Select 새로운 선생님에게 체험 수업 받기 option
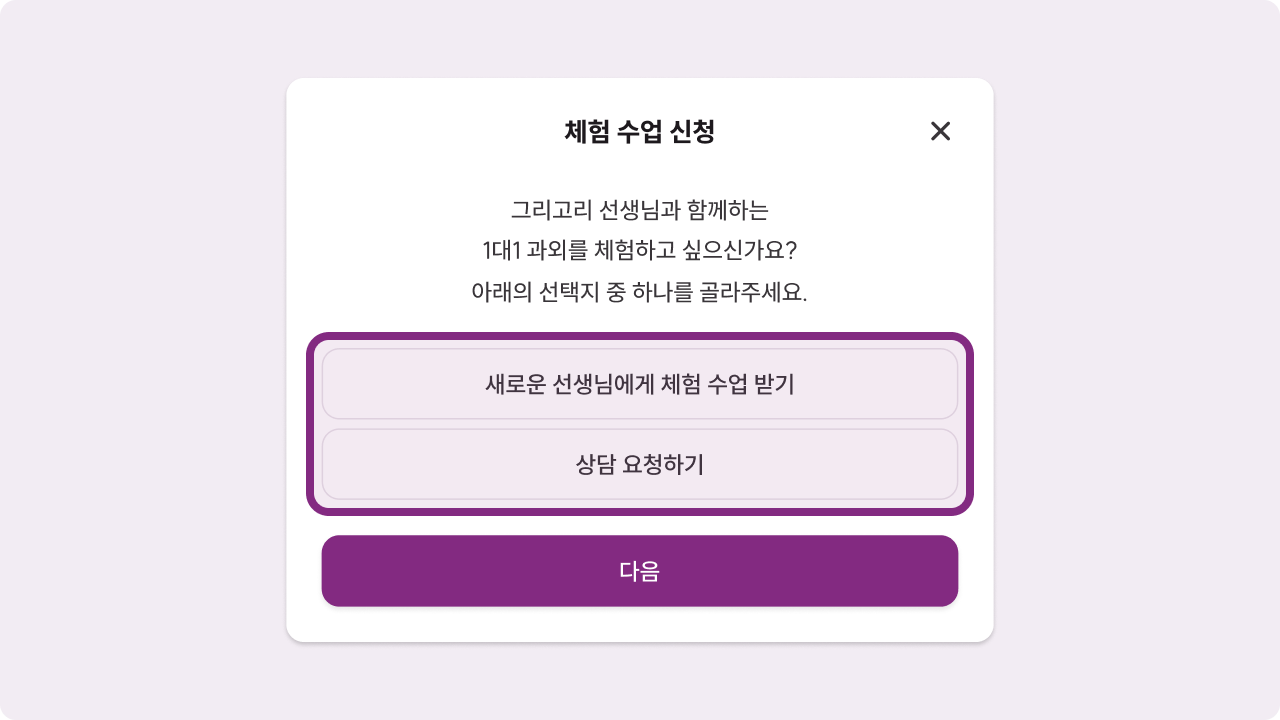 640,384
